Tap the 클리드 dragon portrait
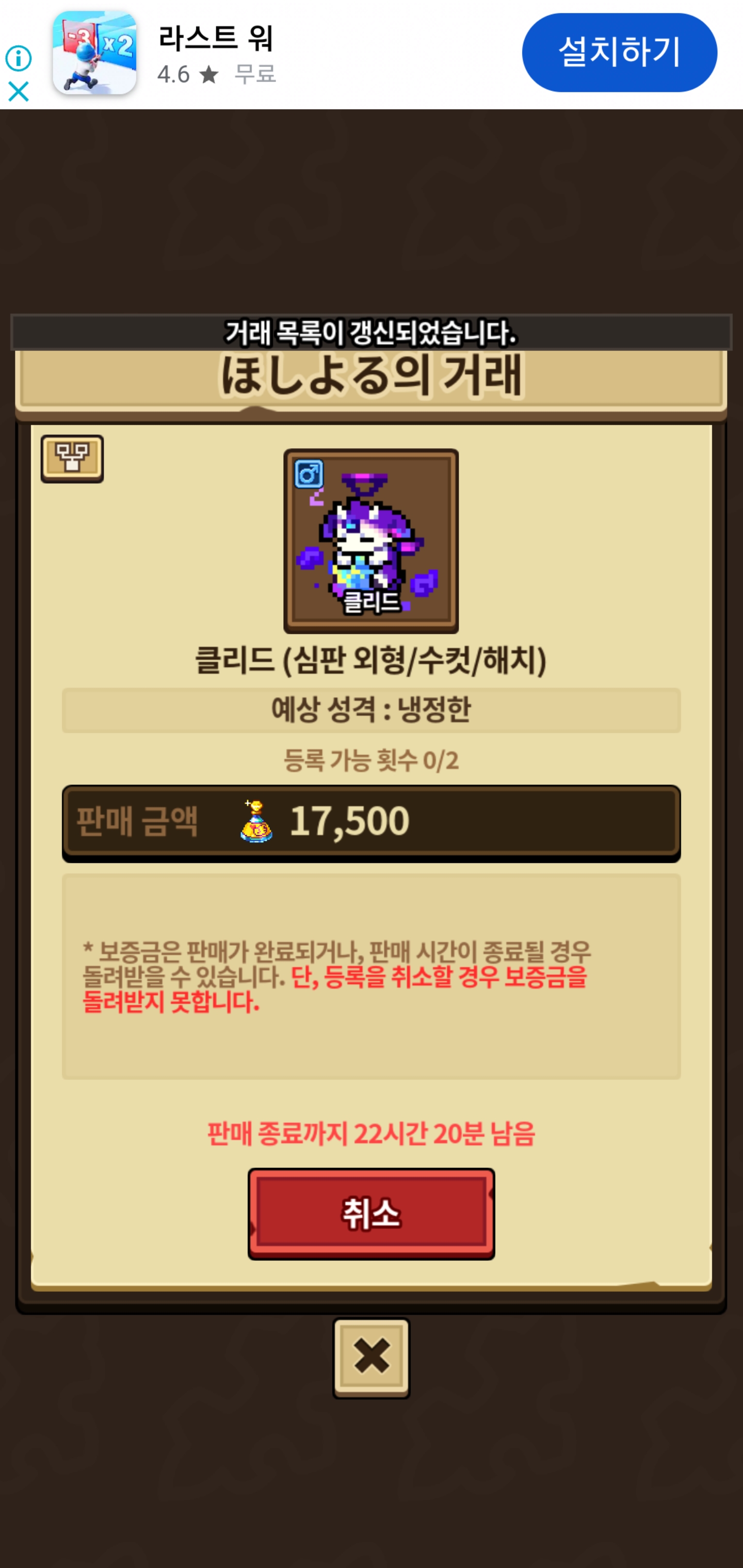 tap(370, 541)
